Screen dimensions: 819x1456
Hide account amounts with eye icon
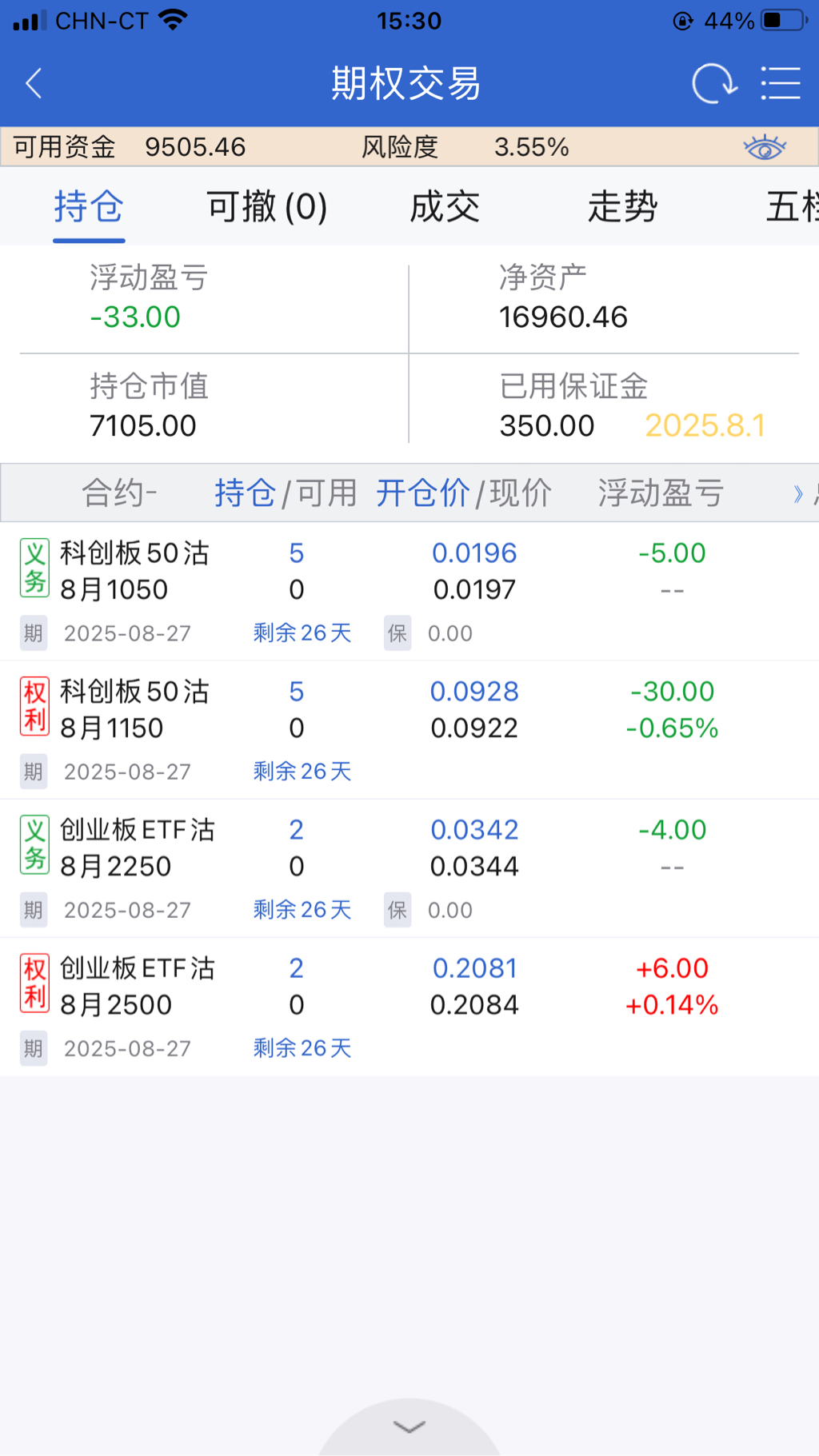pyautogui.click(x=765, y=147)
